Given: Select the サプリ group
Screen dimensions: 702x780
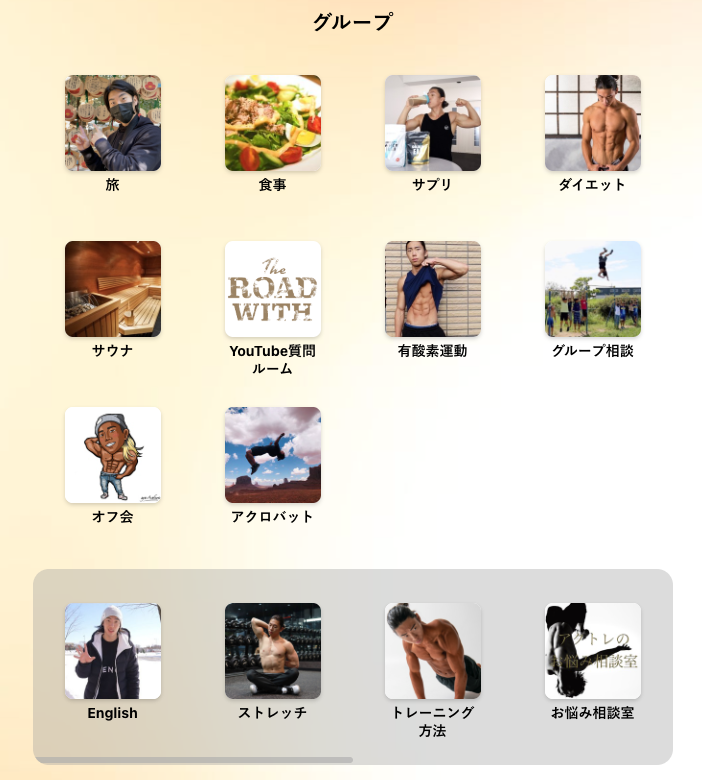Looking at the screenshot, I should point(433,123).
